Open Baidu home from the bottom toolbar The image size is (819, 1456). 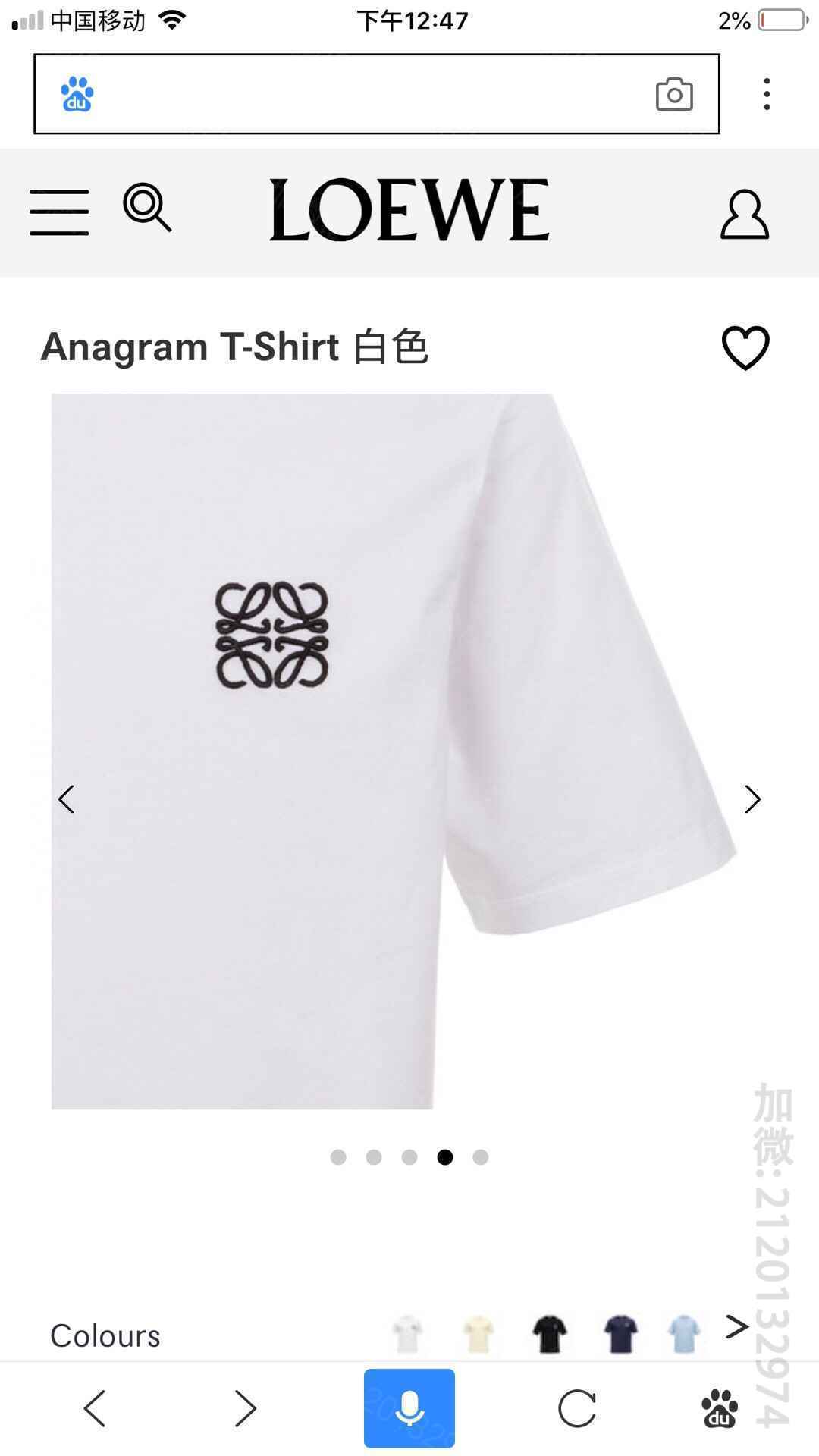(719, 1408)
